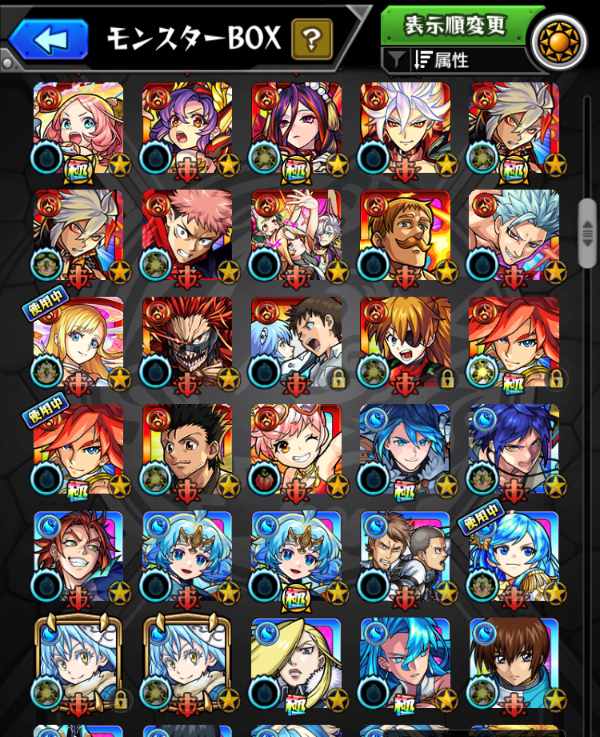Select the red spiky-haired masked monster

pos(187,341)
